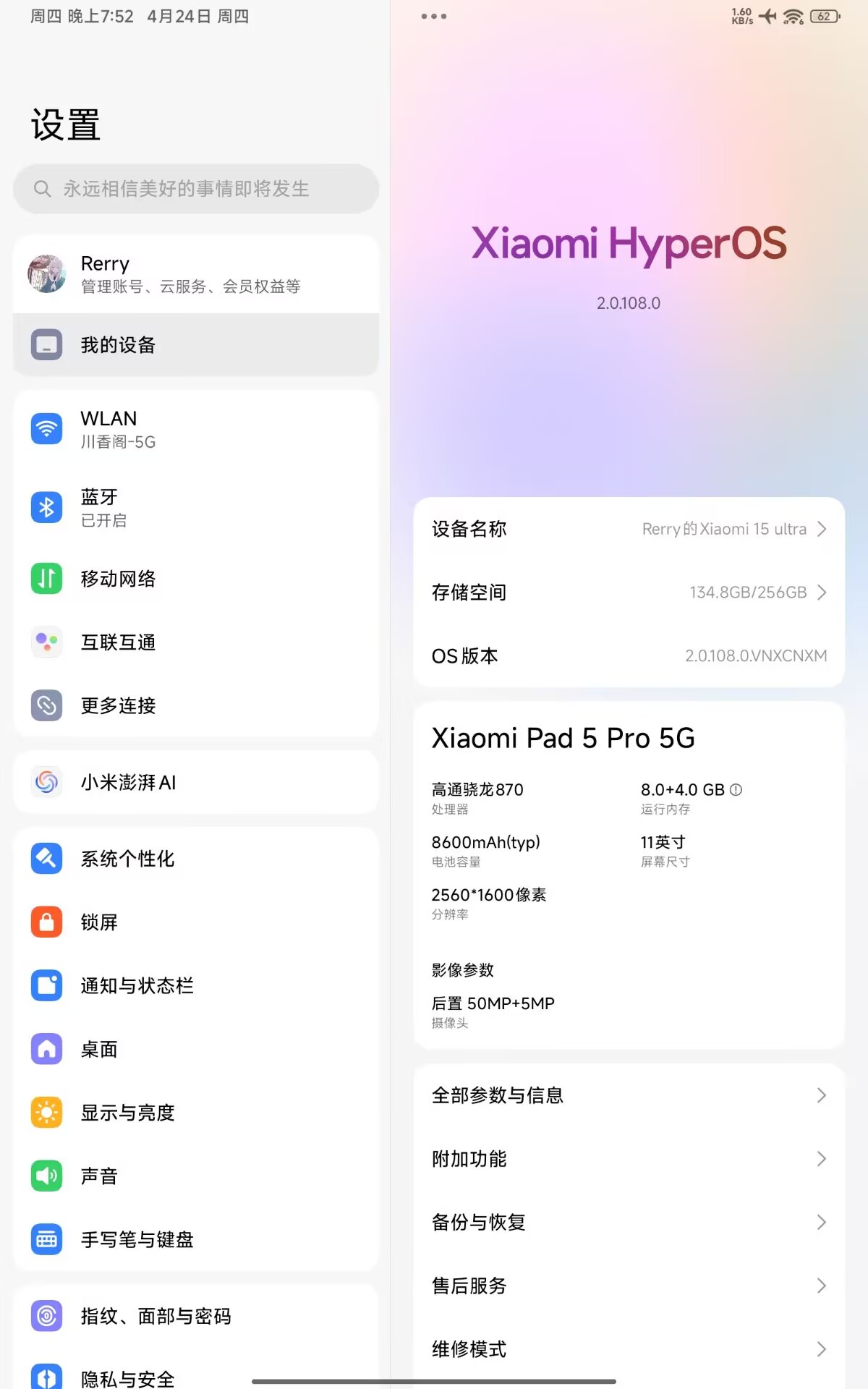Open 备份与恢复
Screen dimensions: 868x1389
pyautogui.click(x=629, y=1222)
